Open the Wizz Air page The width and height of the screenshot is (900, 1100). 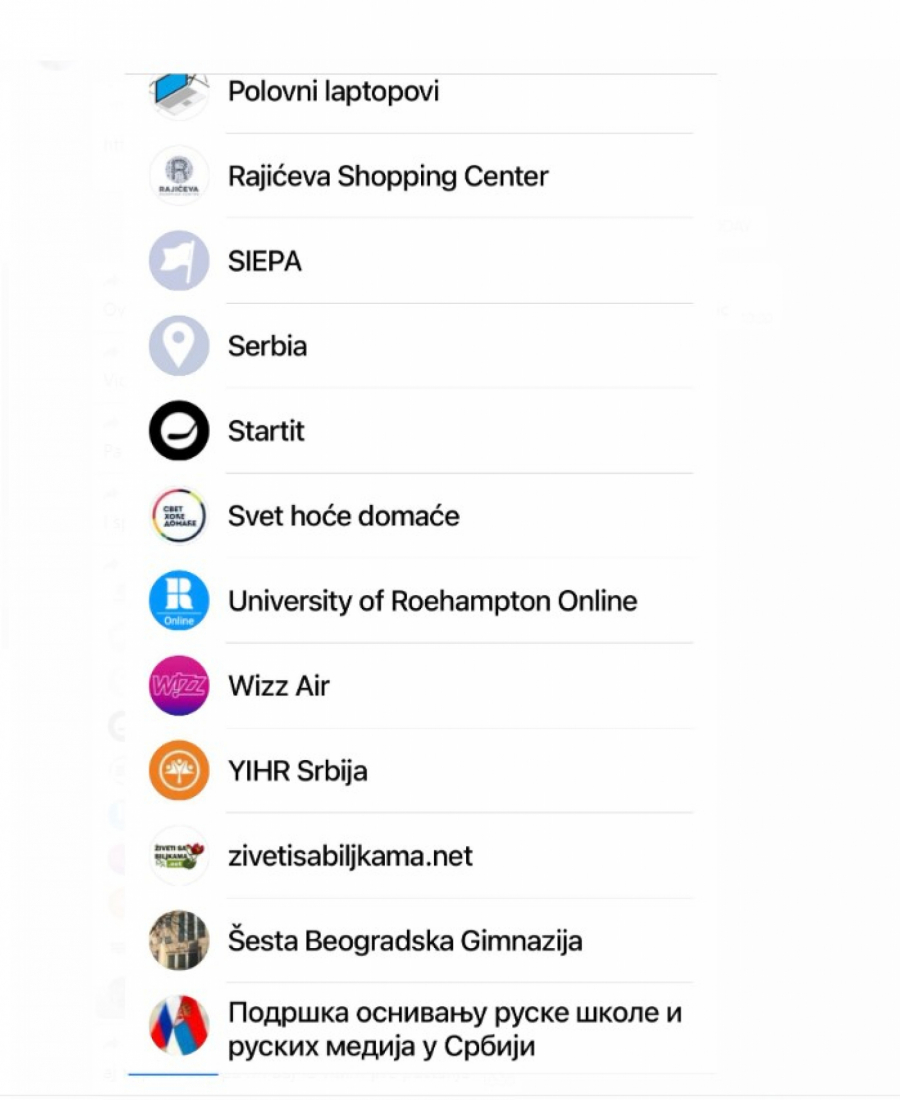pyautogui.click(x=278, y=687)
